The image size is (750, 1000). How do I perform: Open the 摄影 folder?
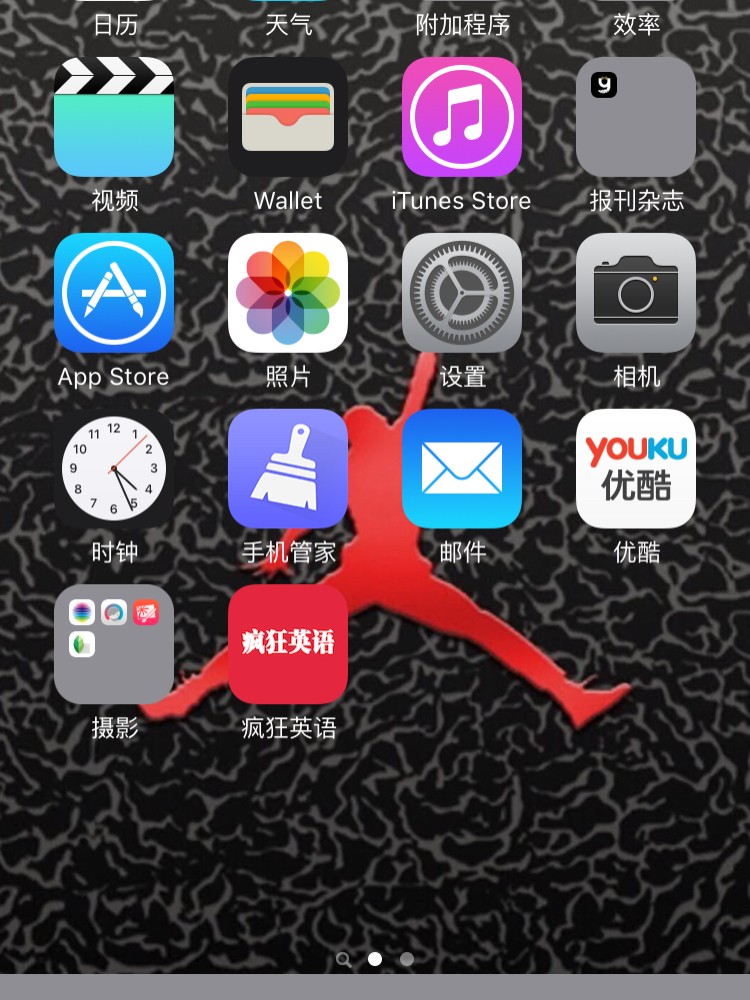coord(114,644)
